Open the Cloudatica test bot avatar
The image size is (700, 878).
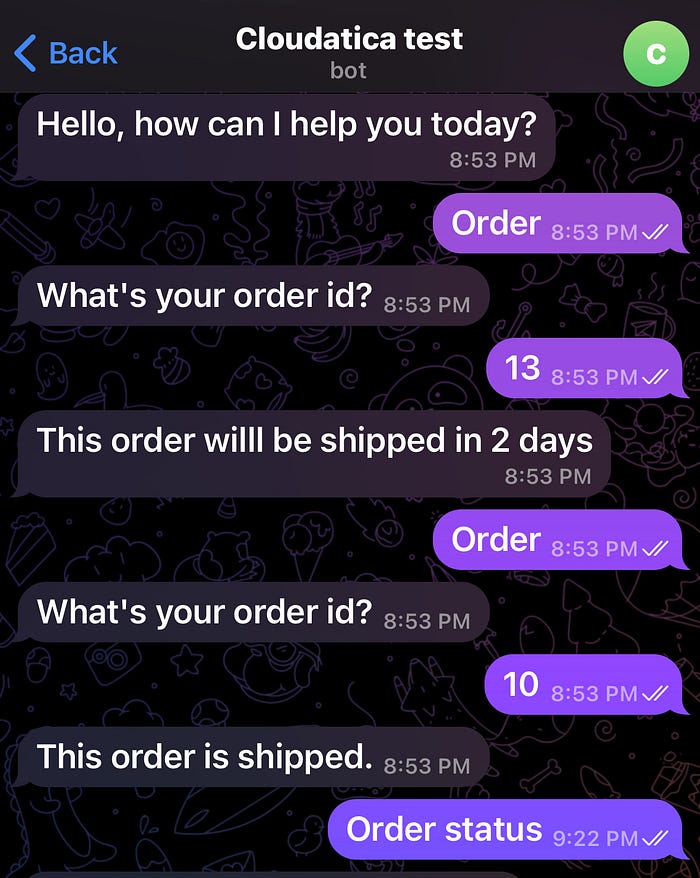coord(655,52)
